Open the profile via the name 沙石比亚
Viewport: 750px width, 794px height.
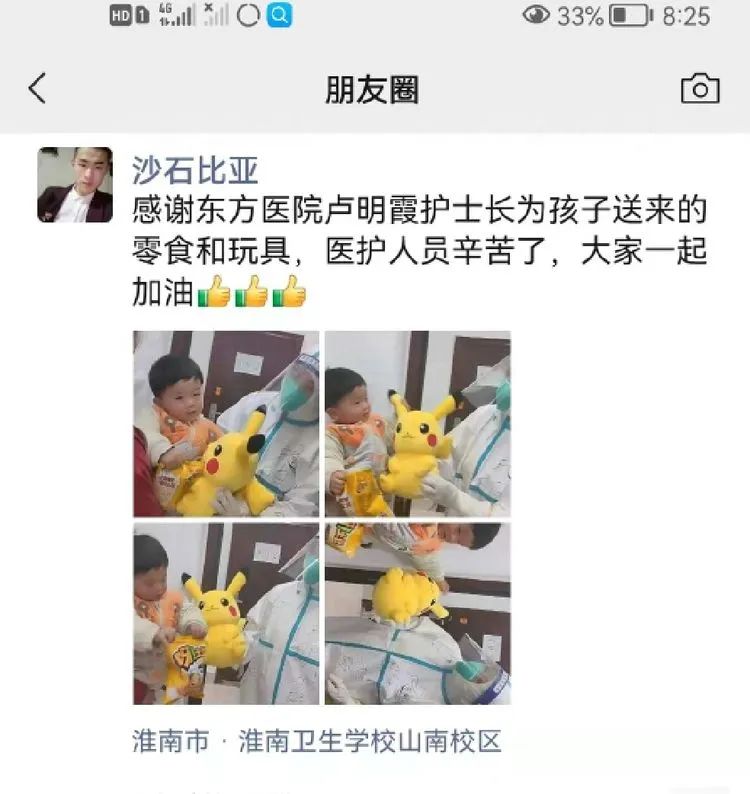pos(195,170)
